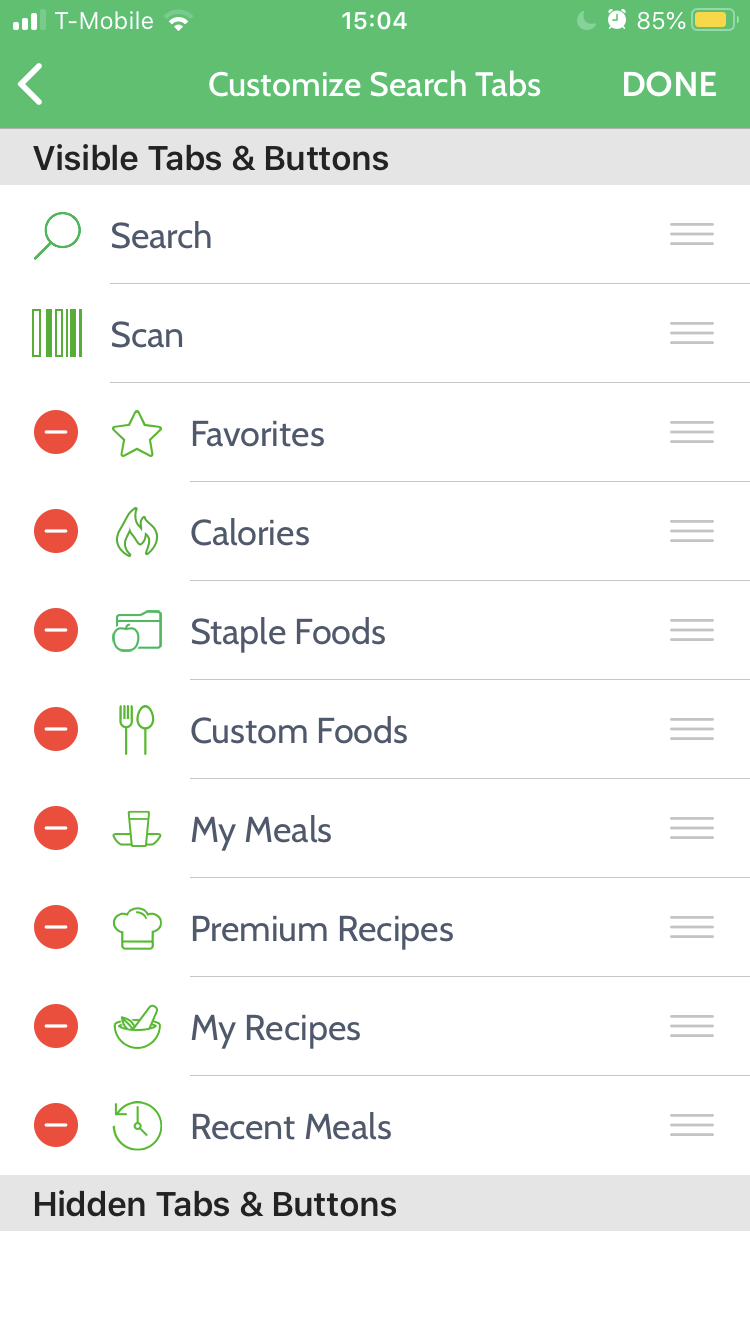Hide the Premium Recipes tab

click(x=56, y=927)
